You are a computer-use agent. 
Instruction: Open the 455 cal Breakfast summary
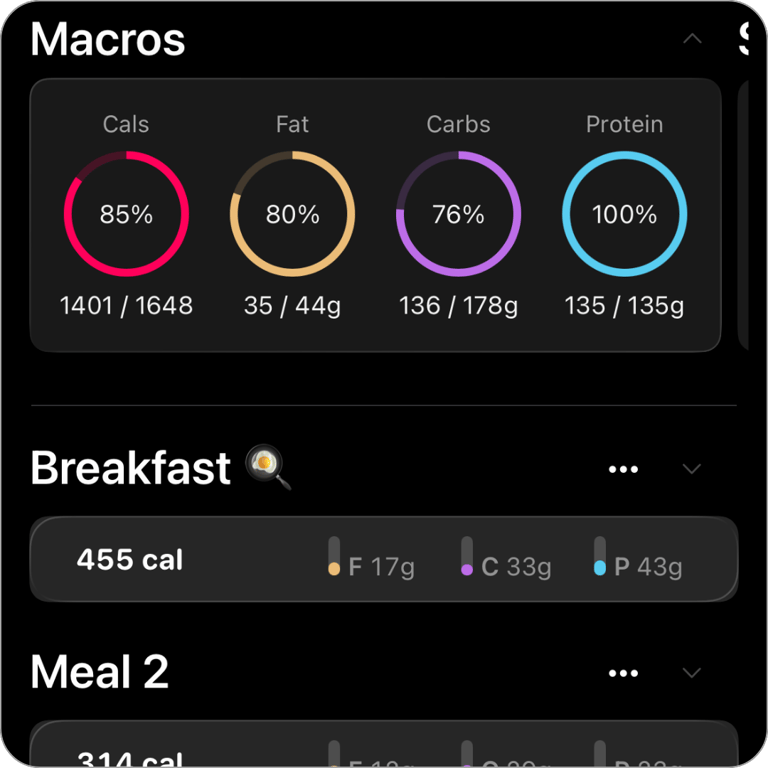click(x=384, y=560)
